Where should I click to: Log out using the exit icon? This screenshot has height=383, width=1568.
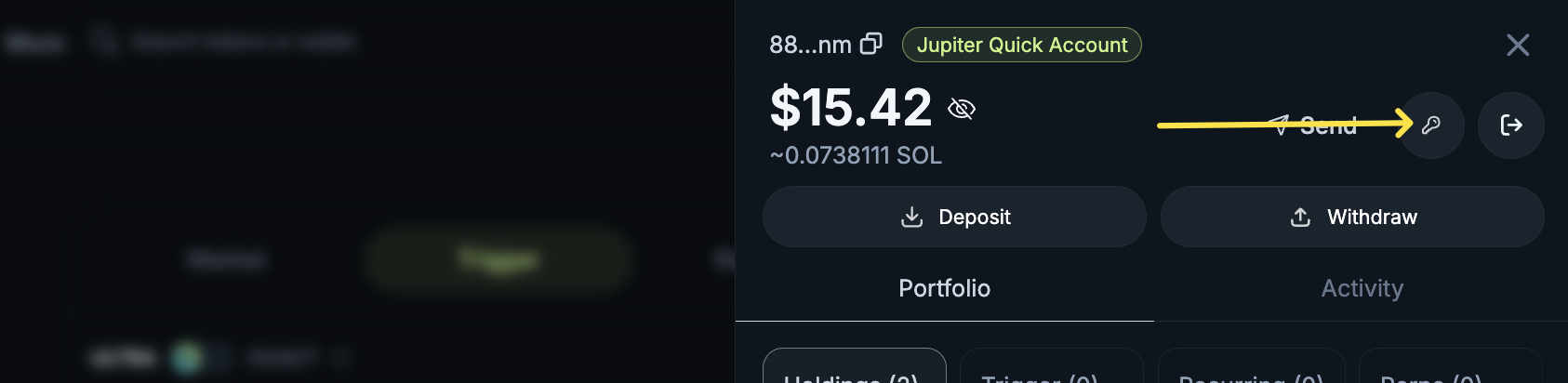(1510, 125)
